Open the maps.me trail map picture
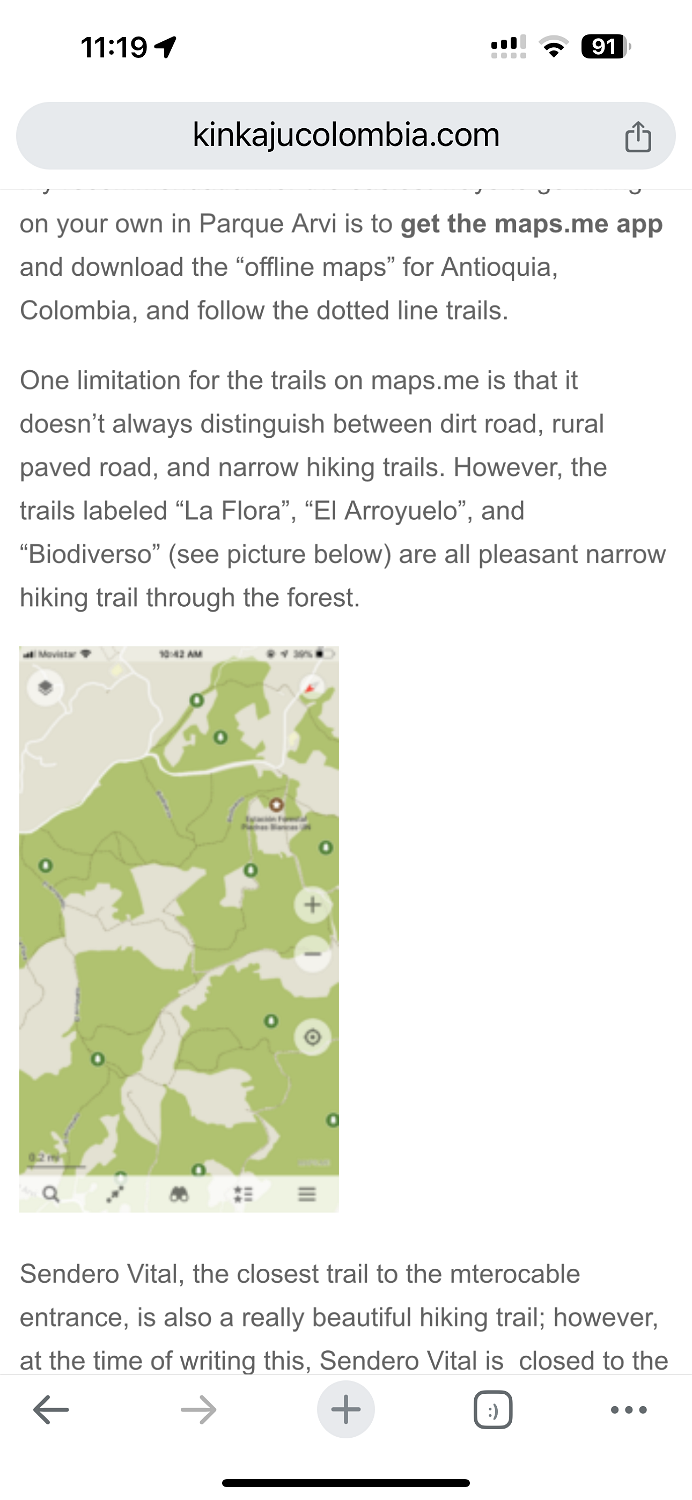 coord(179,928)
